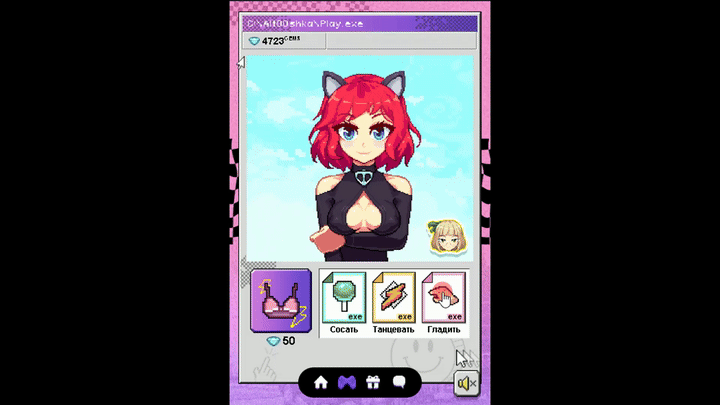Select the lollipop exe file

(343, 298)
